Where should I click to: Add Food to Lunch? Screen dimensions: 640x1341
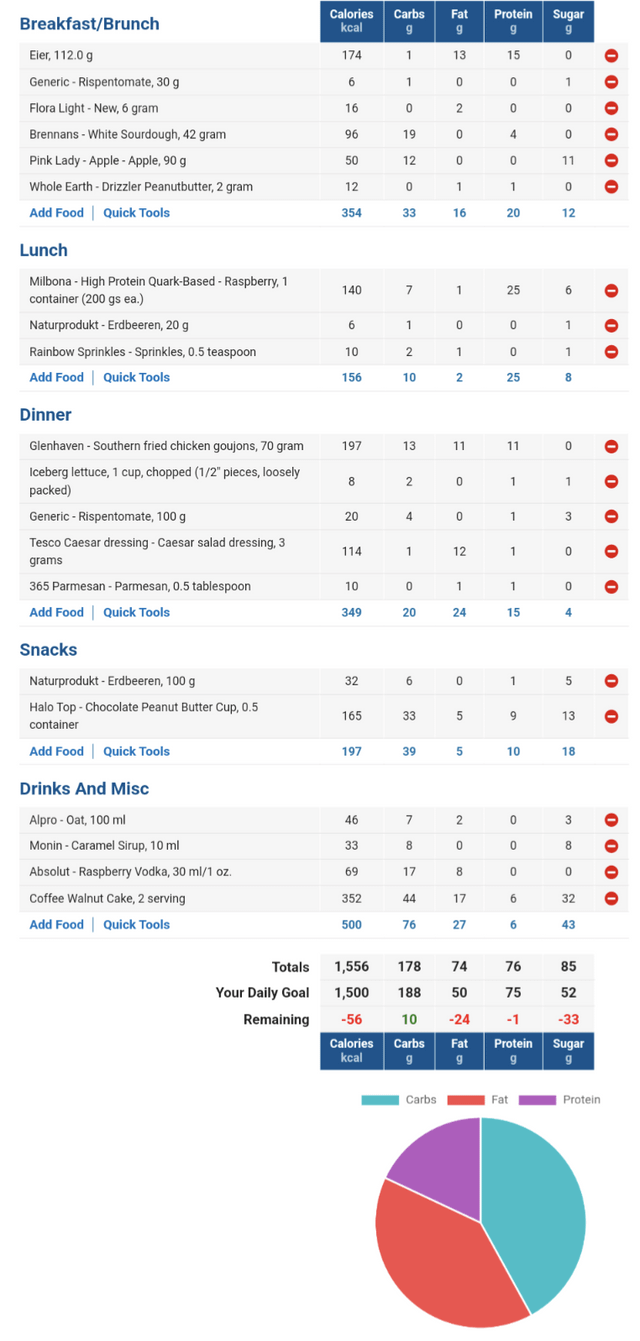coord(57,377)
